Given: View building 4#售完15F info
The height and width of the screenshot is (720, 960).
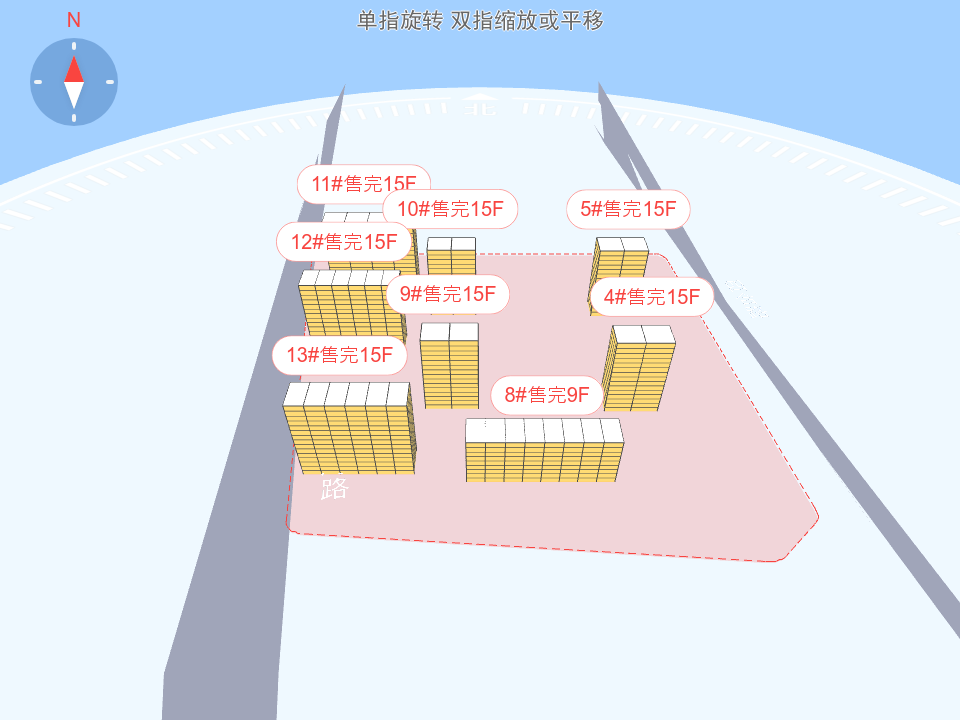Looking at the screenshot, I should (x=651, y=297).
